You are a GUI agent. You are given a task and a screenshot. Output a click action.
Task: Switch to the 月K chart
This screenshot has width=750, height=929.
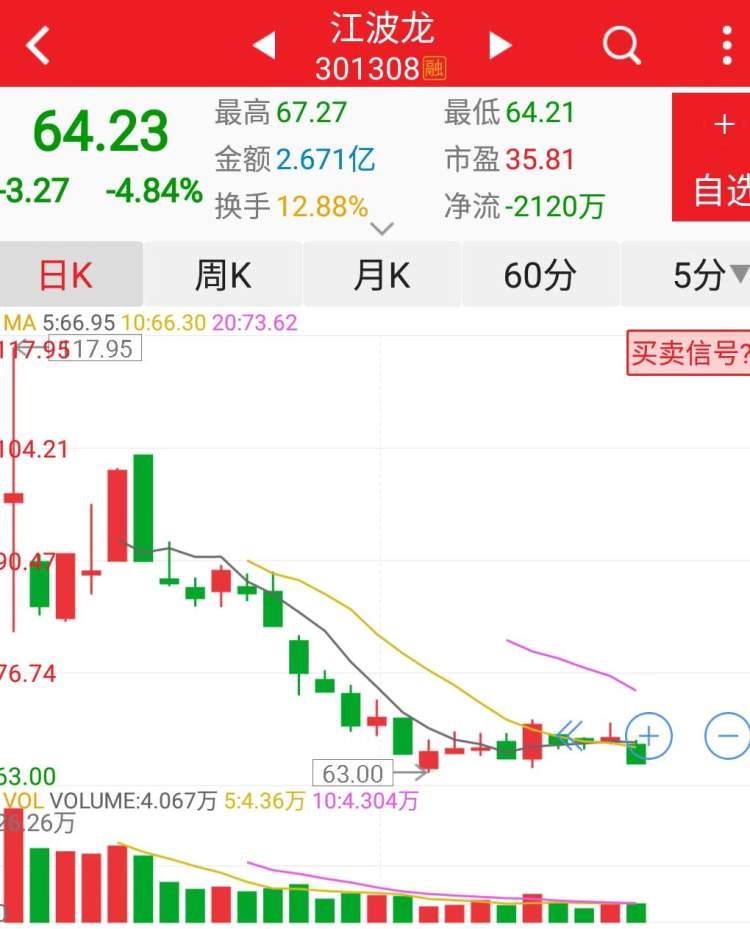382,274
